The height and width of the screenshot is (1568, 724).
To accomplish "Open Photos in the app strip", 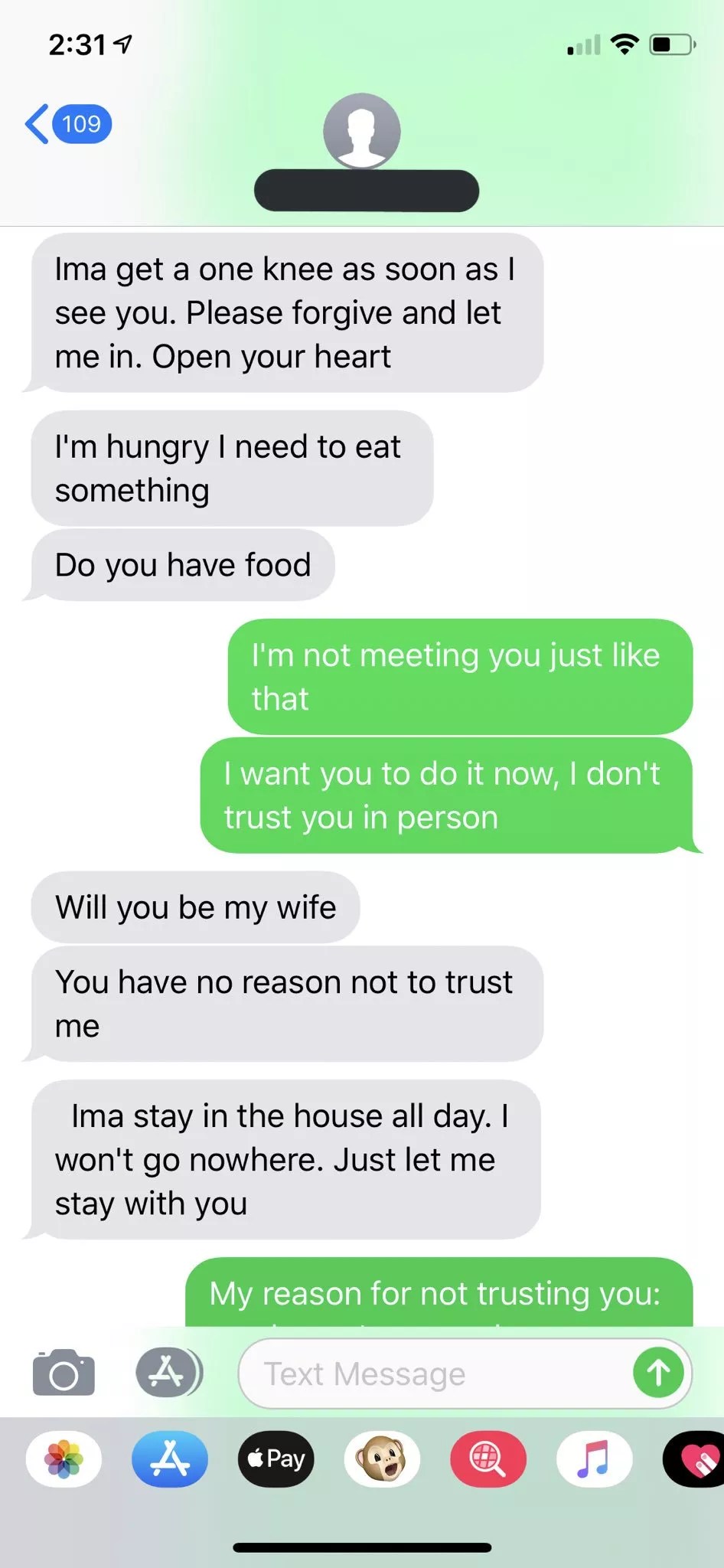I will [x=64, y=1459].
